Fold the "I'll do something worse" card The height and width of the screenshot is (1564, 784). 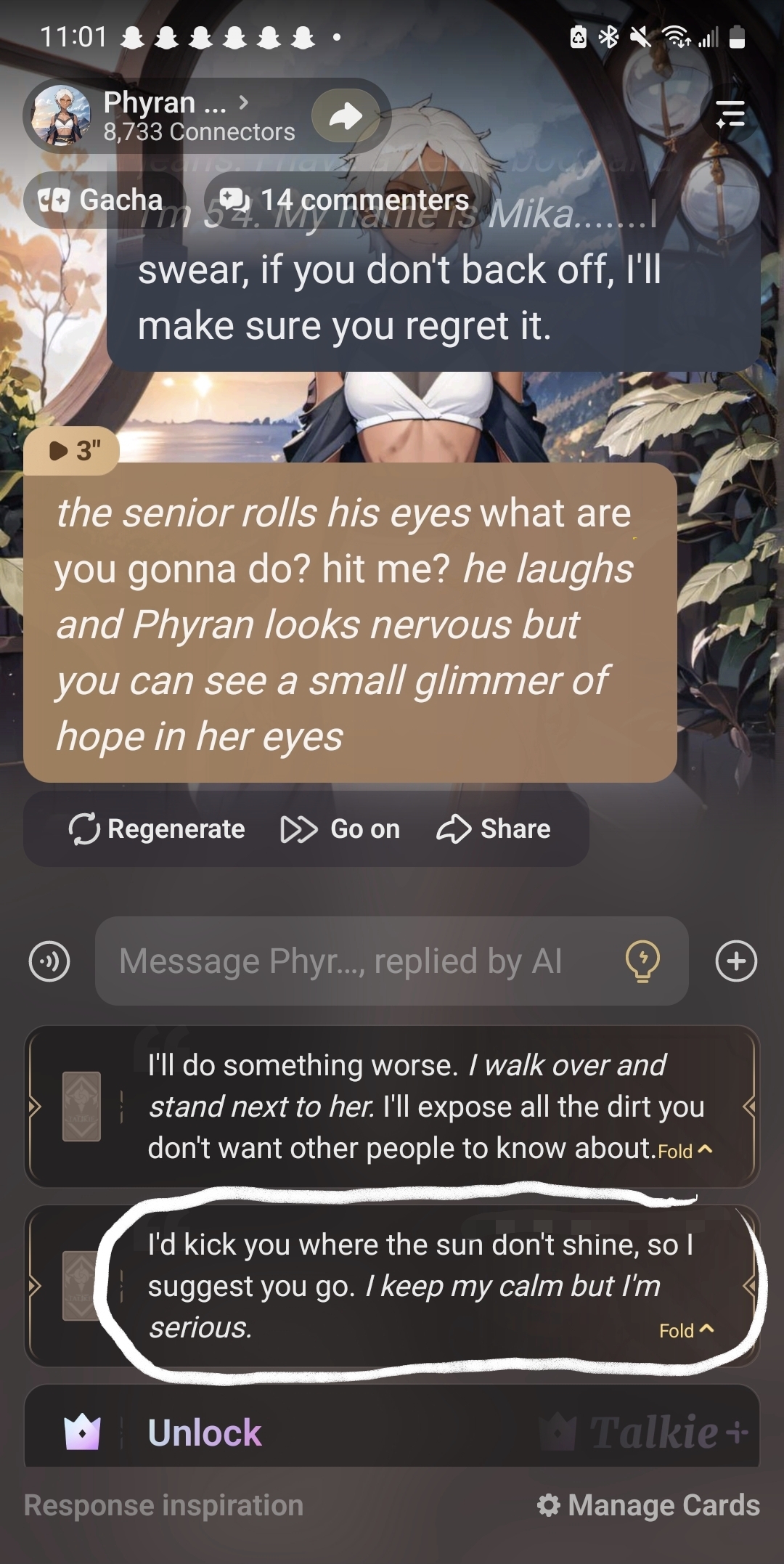[685, 1152]
